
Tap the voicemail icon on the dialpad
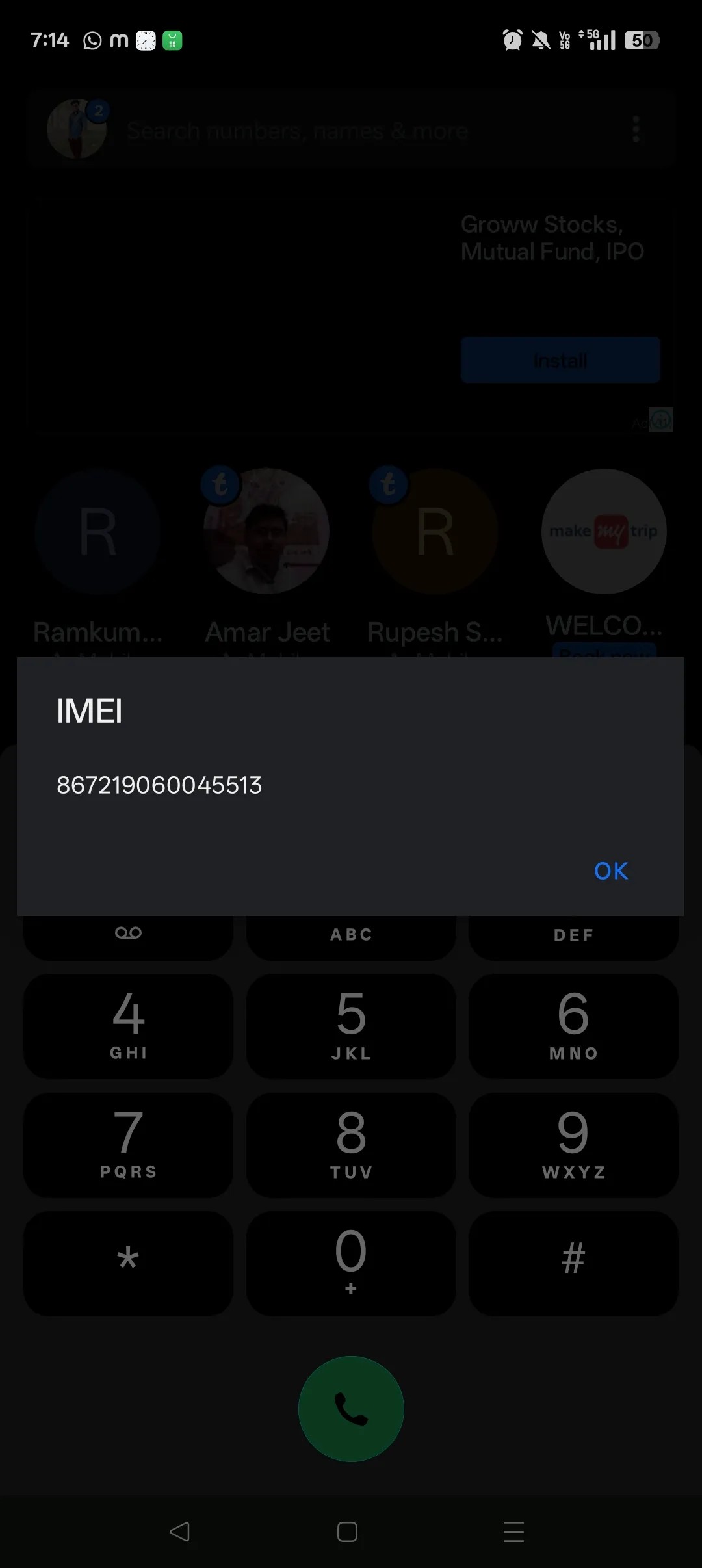pos(128,933)
